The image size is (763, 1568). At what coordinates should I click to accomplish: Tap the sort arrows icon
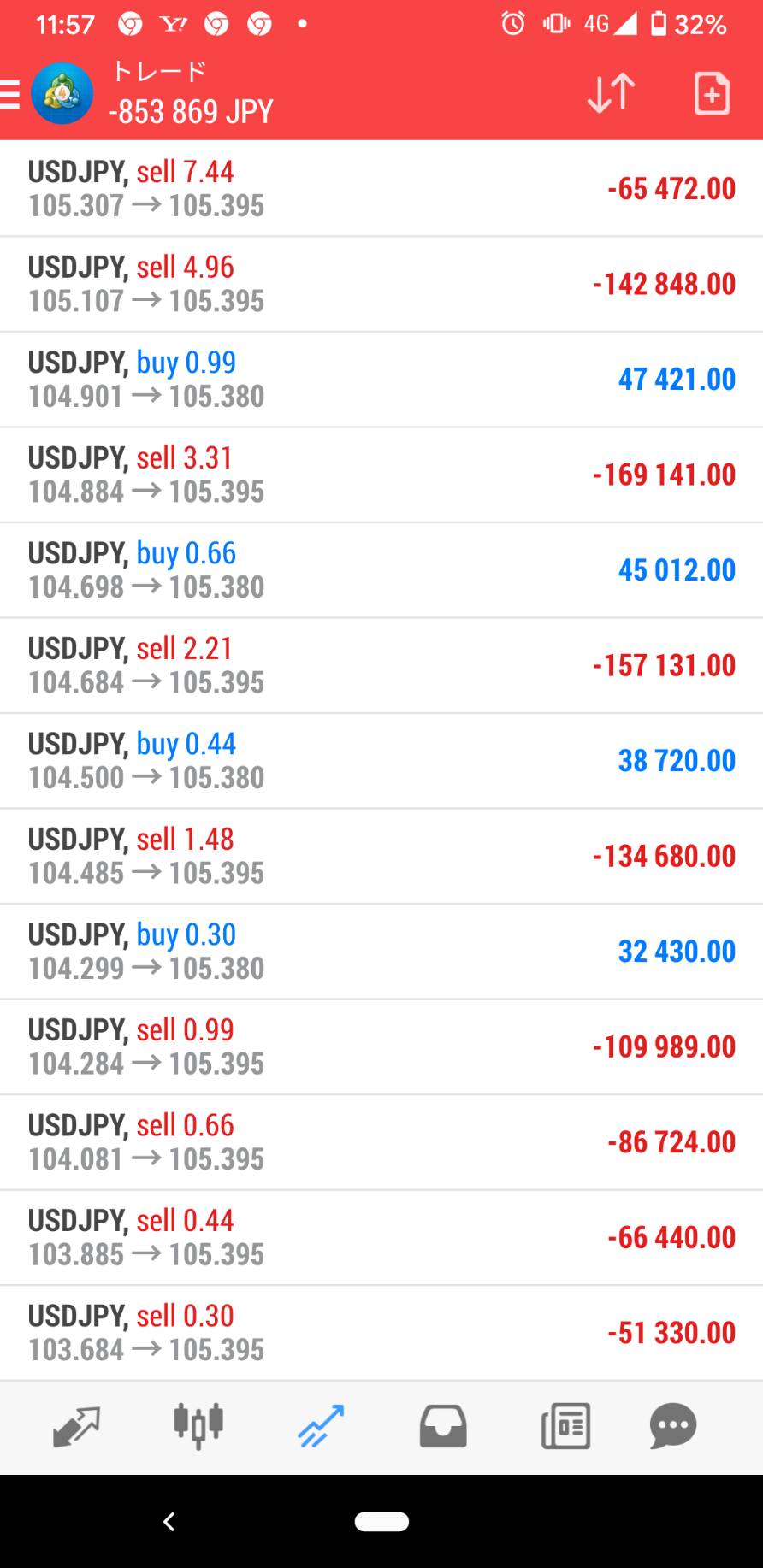coord(611,93)
